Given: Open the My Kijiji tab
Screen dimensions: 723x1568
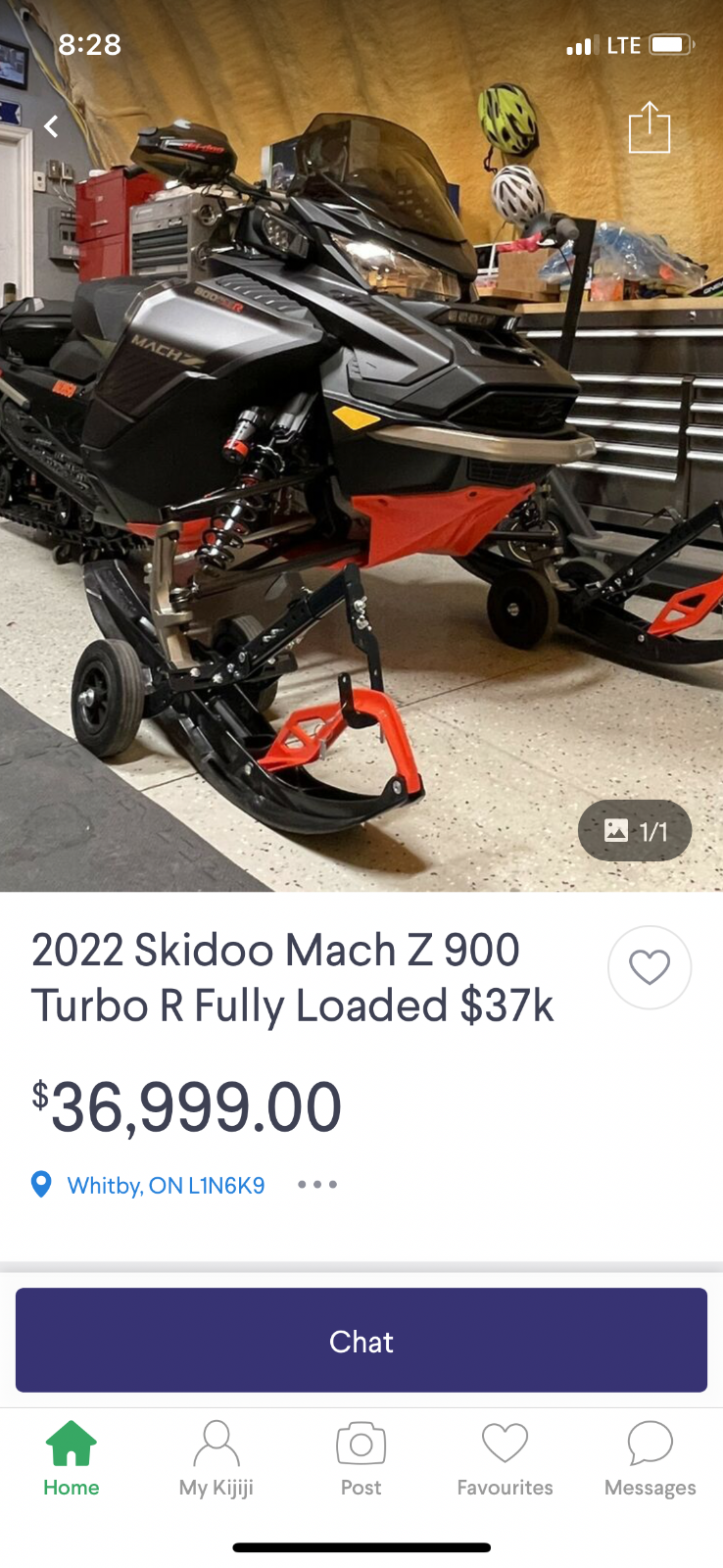Looking at the screenshot, I should [x=217, y=1459].
